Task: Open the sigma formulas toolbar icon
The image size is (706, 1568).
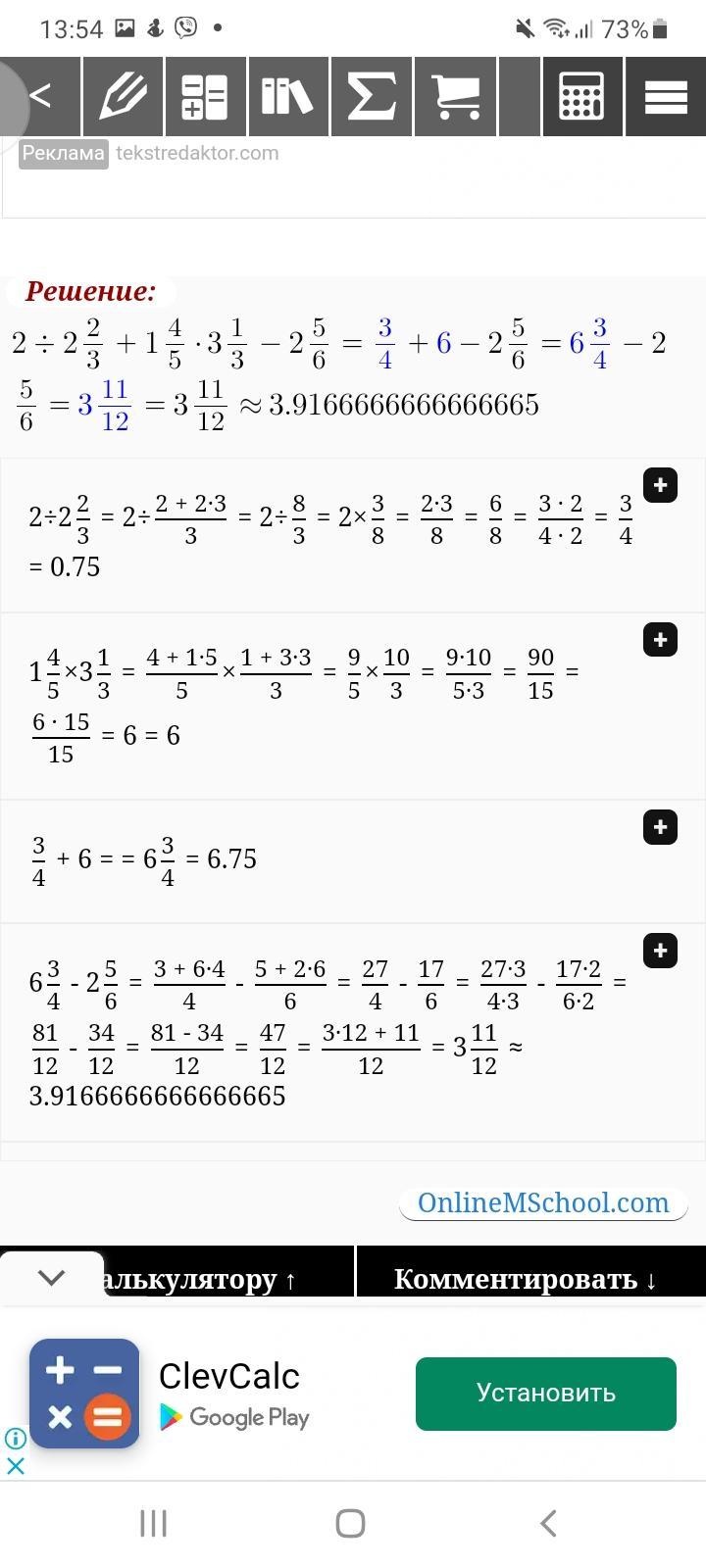Action: (x=372, y=96)
